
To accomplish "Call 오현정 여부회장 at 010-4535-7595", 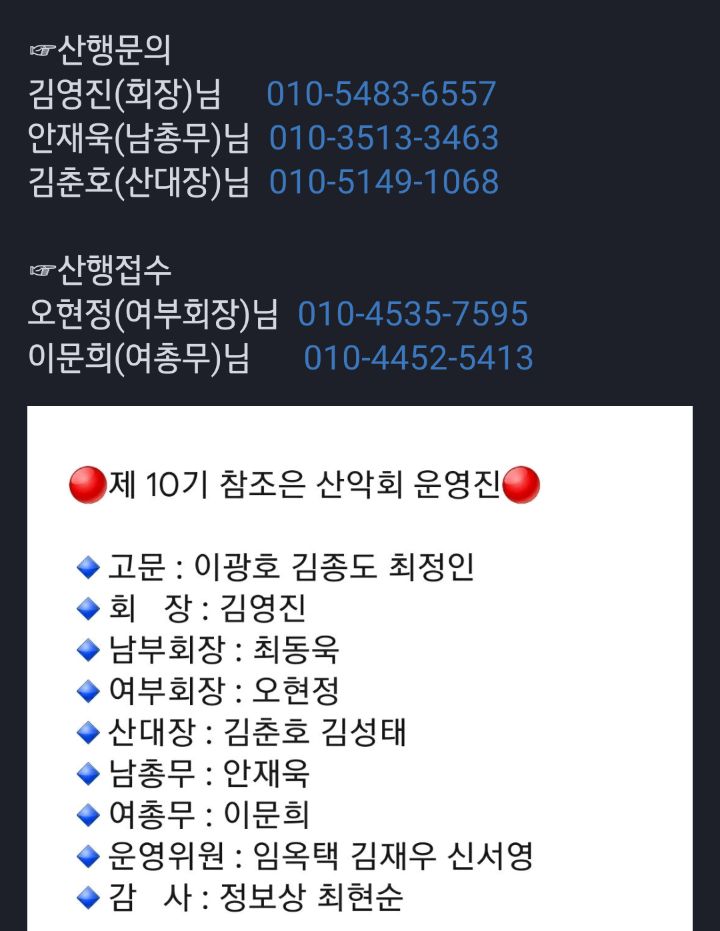I will coord(413,314).
